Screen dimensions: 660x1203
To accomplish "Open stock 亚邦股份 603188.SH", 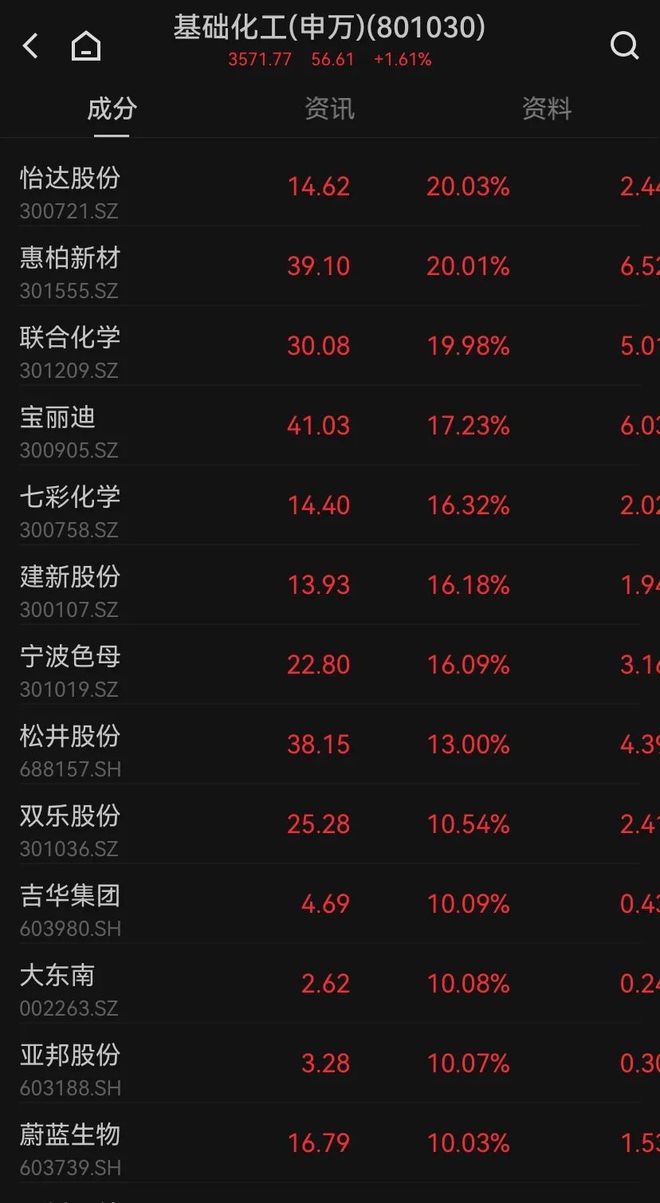I will (330, 1063).
